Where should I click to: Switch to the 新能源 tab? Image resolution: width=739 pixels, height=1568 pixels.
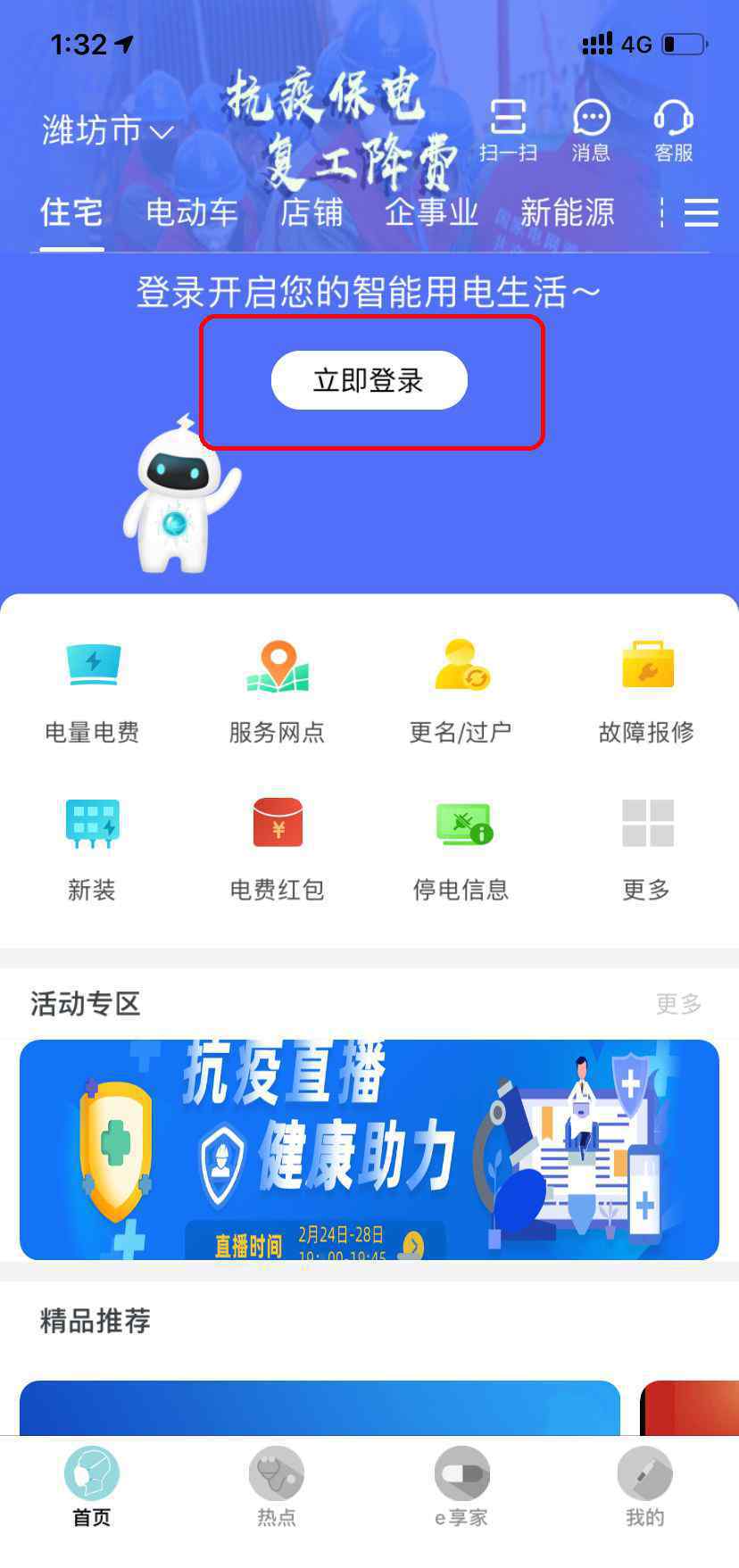click(568, 212)
